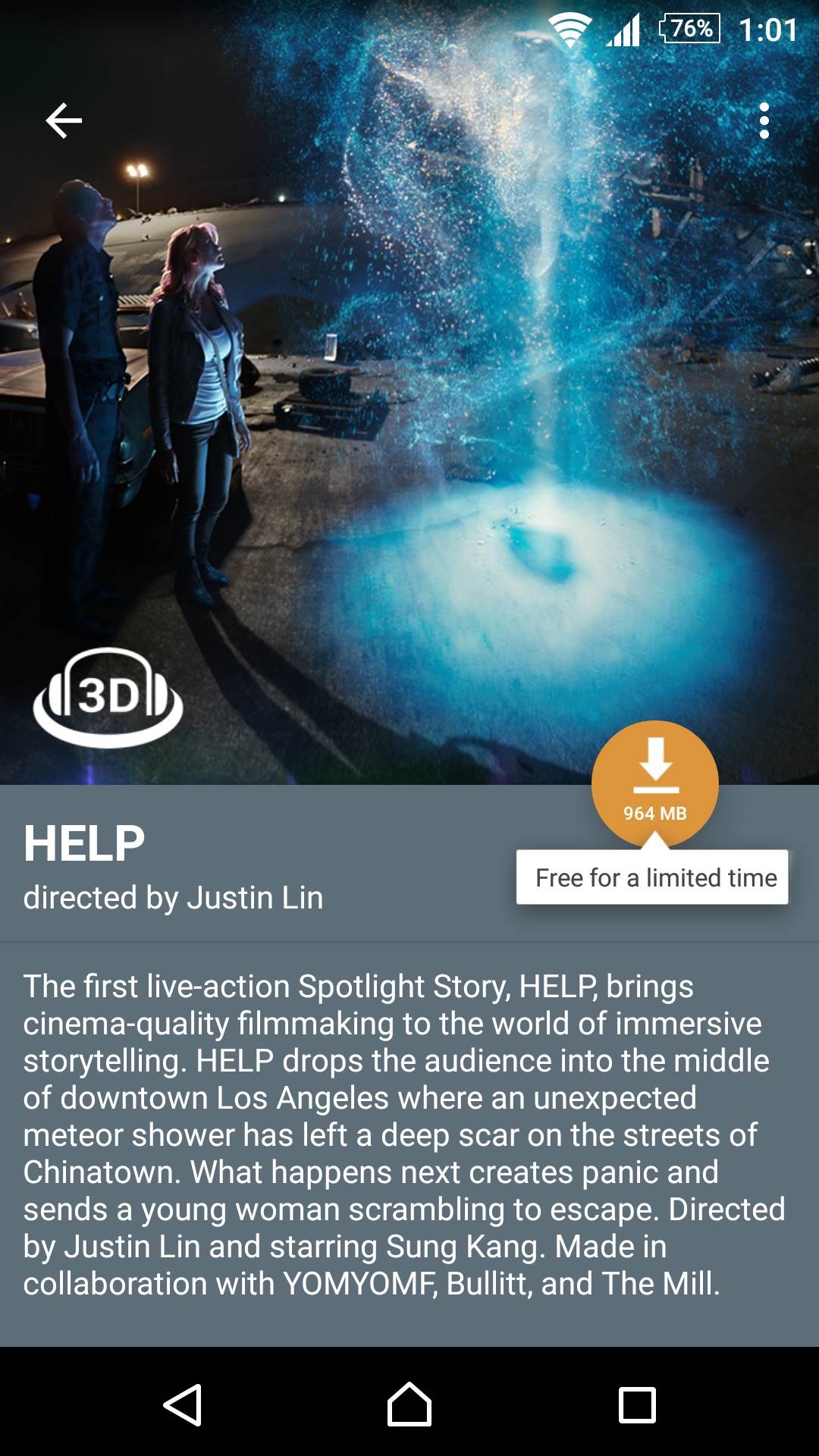Screen dimensions: 819x1456
Task: Open recent apps from navigation bar
Action: [637, 1404]
